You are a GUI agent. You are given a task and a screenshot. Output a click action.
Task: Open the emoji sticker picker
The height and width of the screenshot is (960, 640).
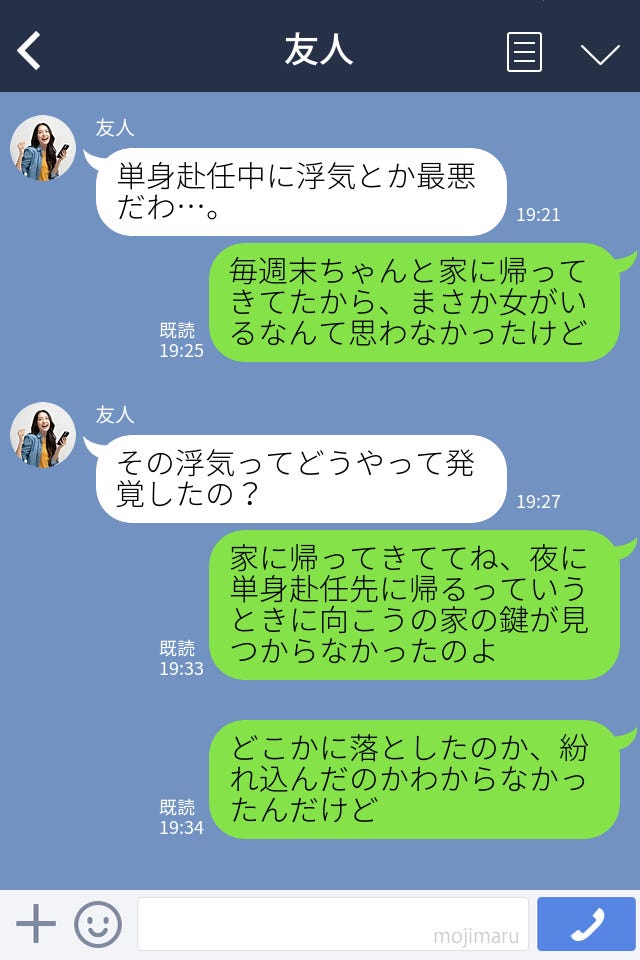(x=98, y=924)
